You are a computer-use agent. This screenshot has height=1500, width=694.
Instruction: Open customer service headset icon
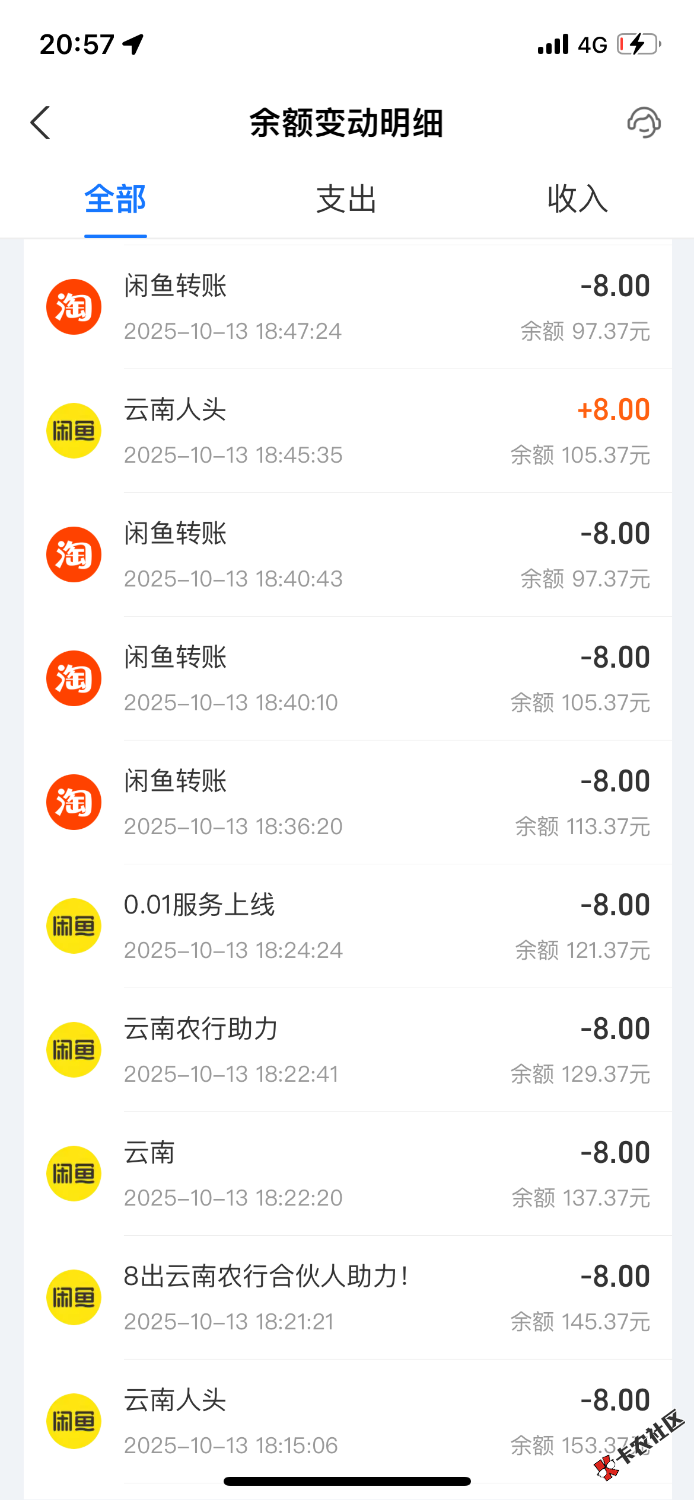point(644,123)
